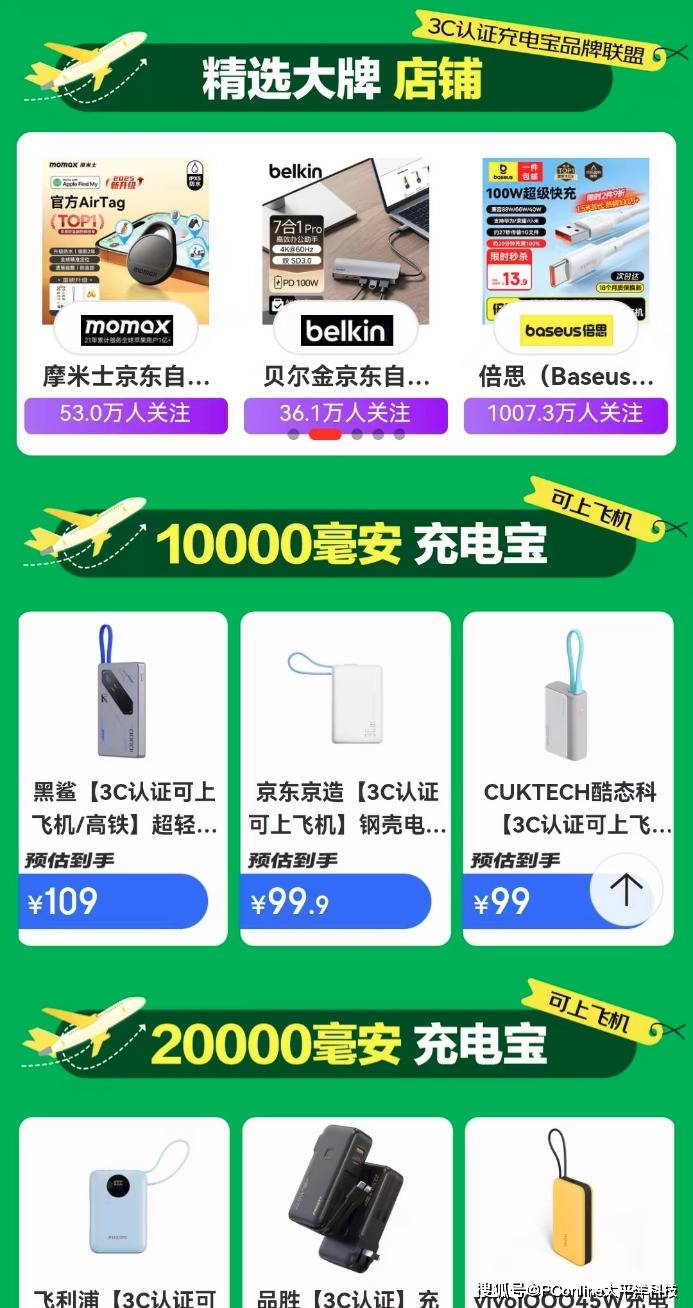Open the 飞利浦 20000mAh power bank card
Screen dimensions: 693x1308
point(124,1210)
